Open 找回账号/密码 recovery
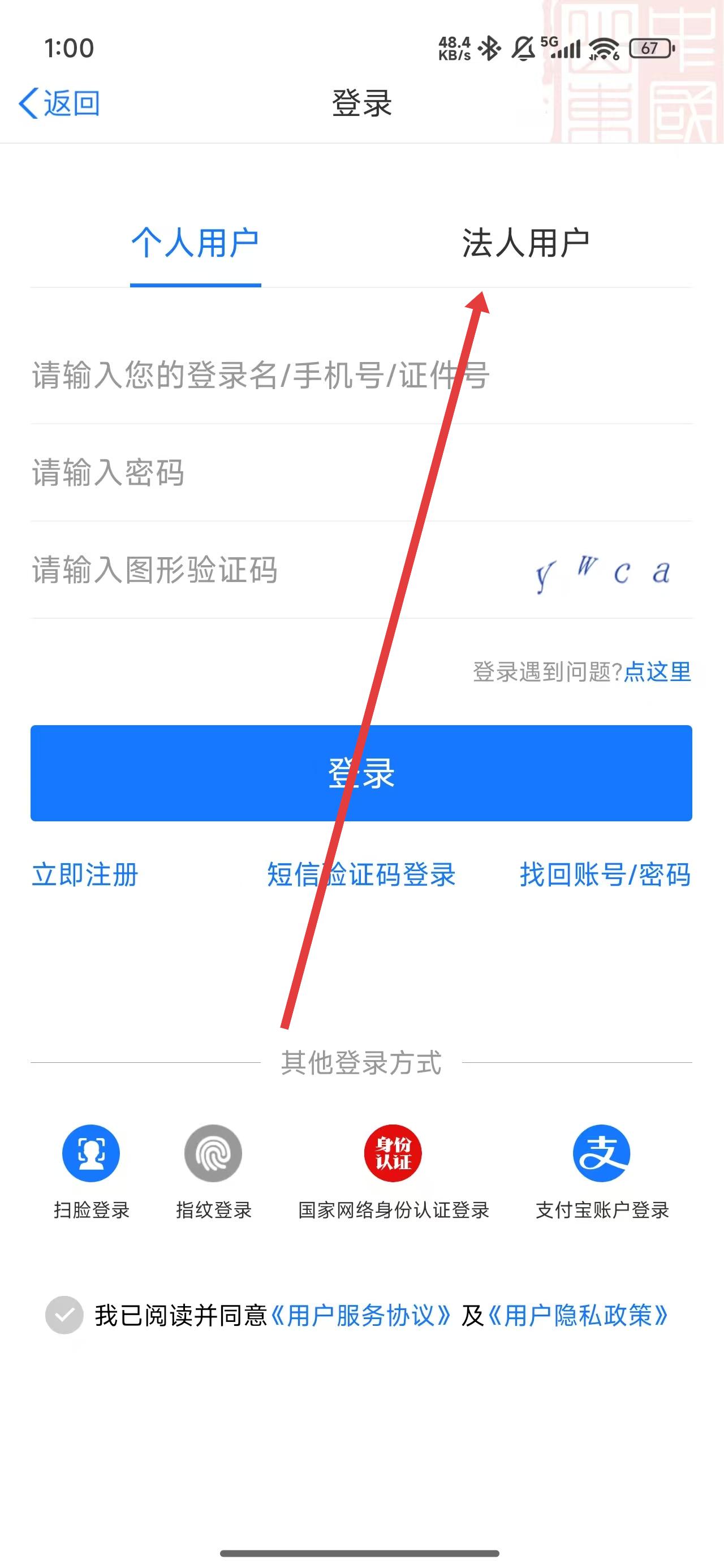 tap(605, 875)
